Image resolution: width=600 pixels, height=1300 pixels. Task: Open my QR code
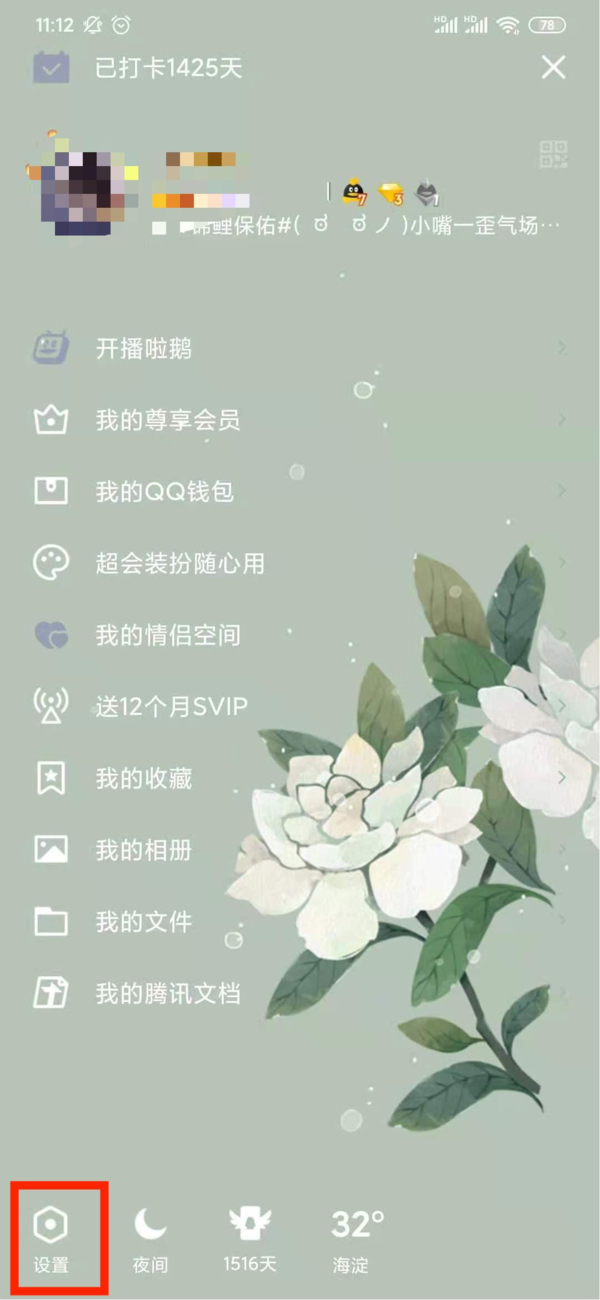coord(553,154)
